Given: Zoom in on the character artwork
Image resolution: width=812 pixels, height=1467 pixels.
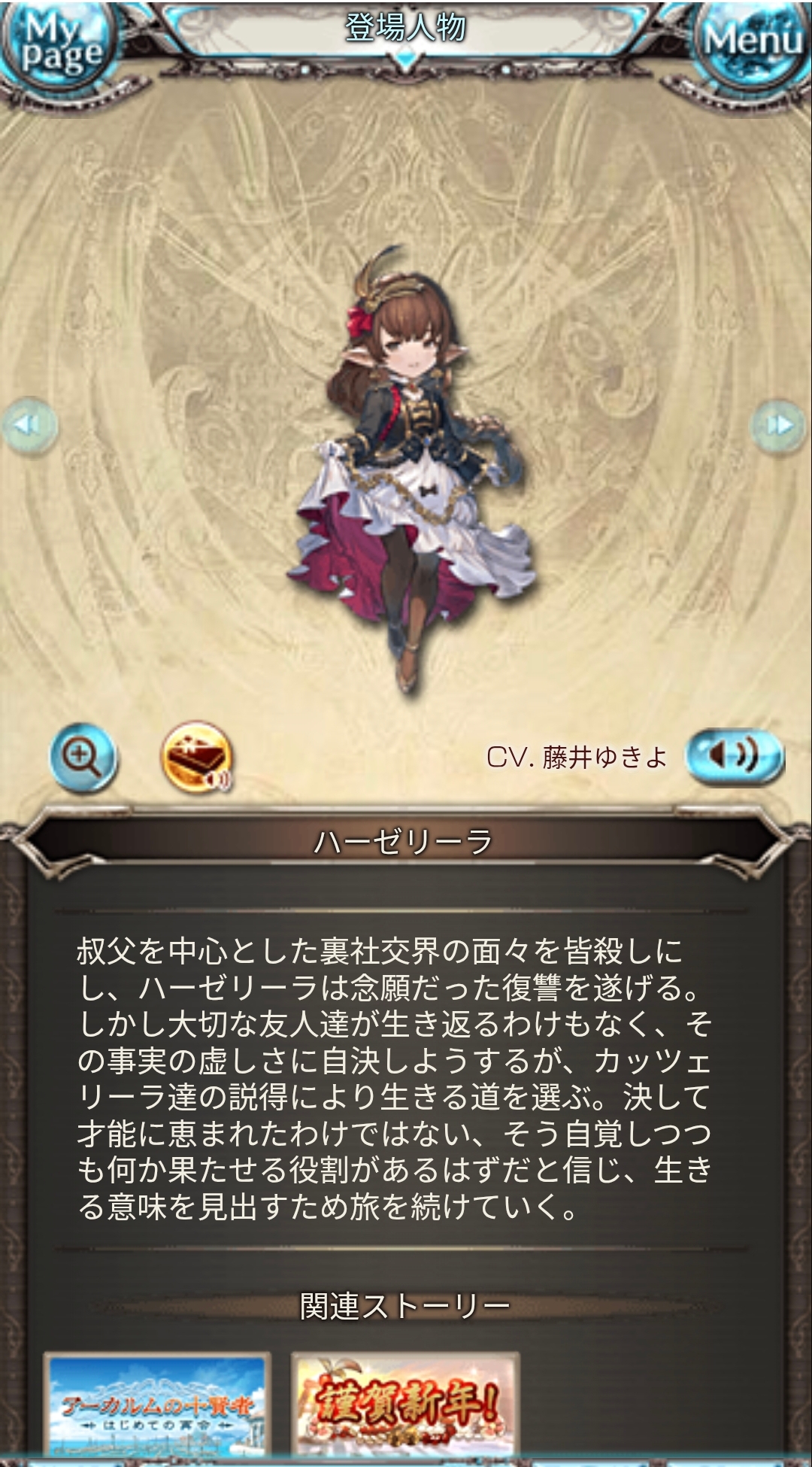Looking at the screenshot, I should click(83, 756).
